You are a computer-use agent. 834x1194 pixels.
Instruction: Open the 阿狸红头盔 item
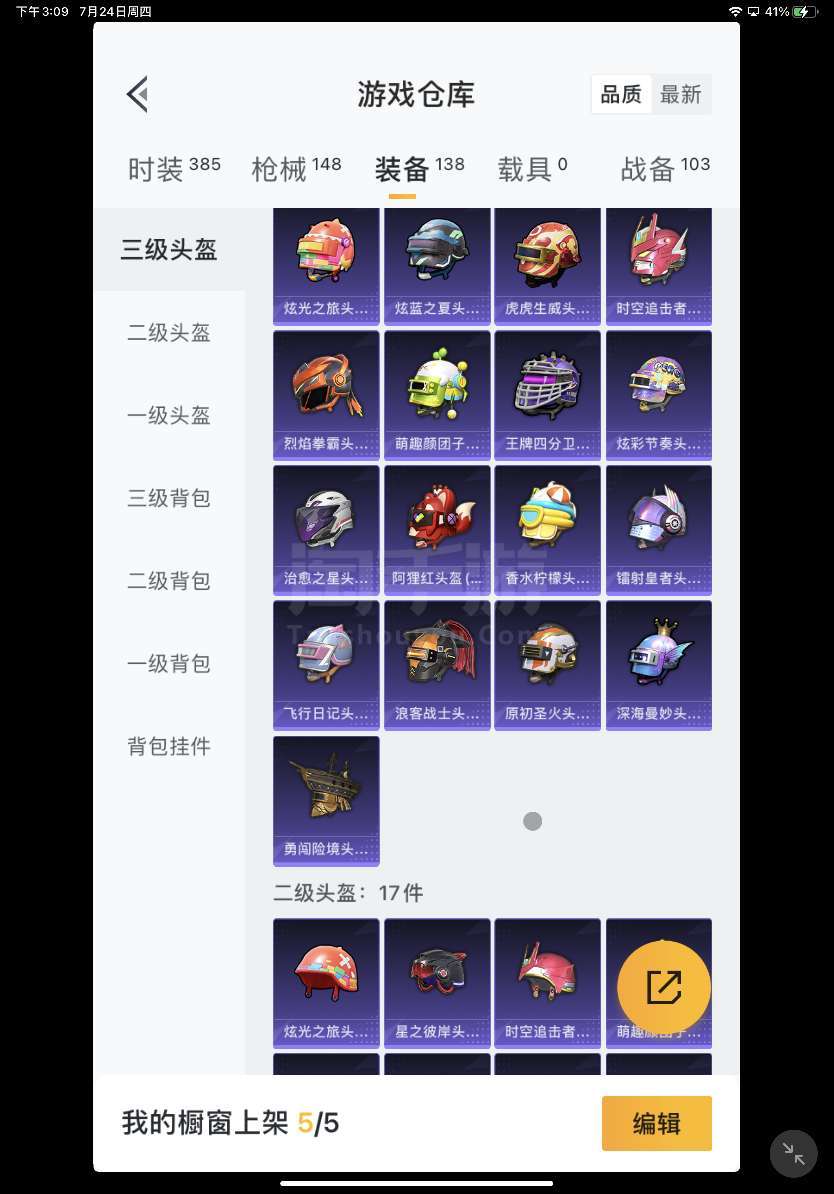point(437,529)
